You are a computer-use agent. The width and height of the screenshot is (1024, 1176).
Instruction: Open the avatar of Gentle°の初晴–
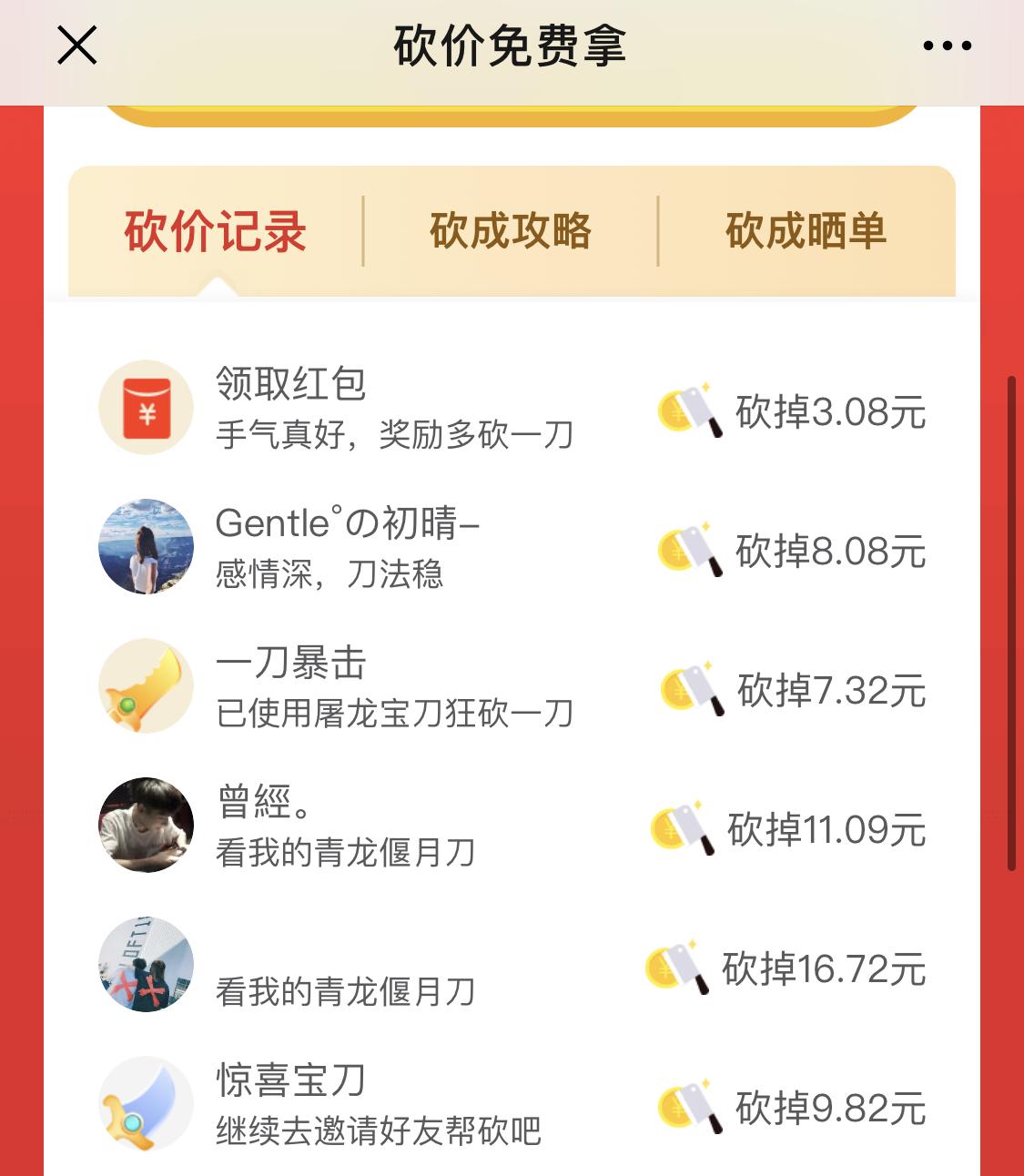tap(144, 546)
